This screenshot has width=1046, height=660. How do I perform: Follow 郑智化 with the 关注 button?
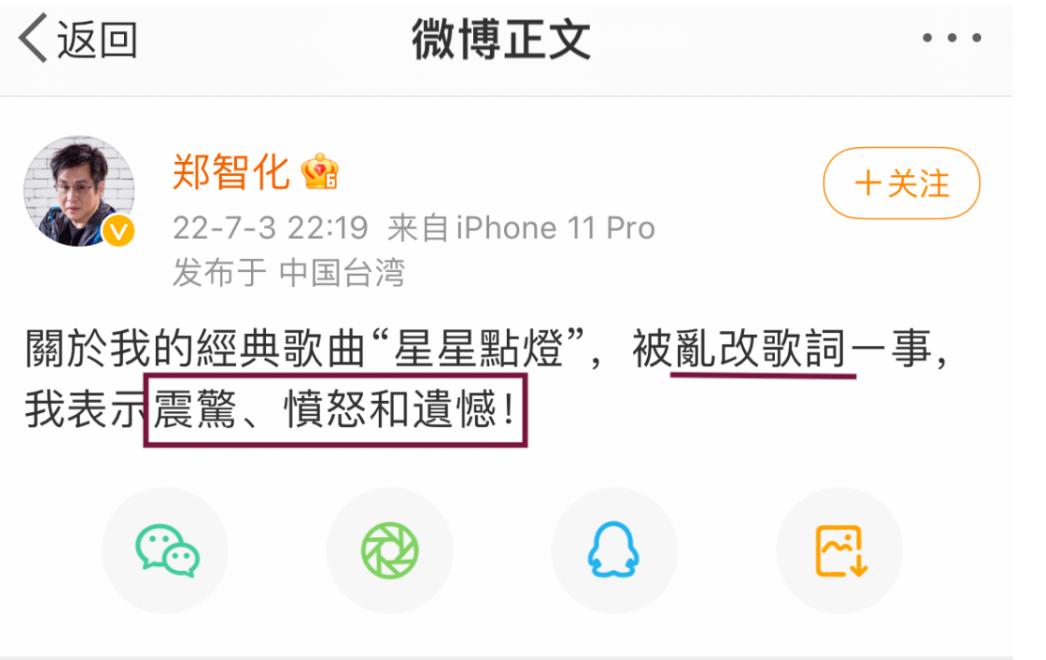pos(901,183)
